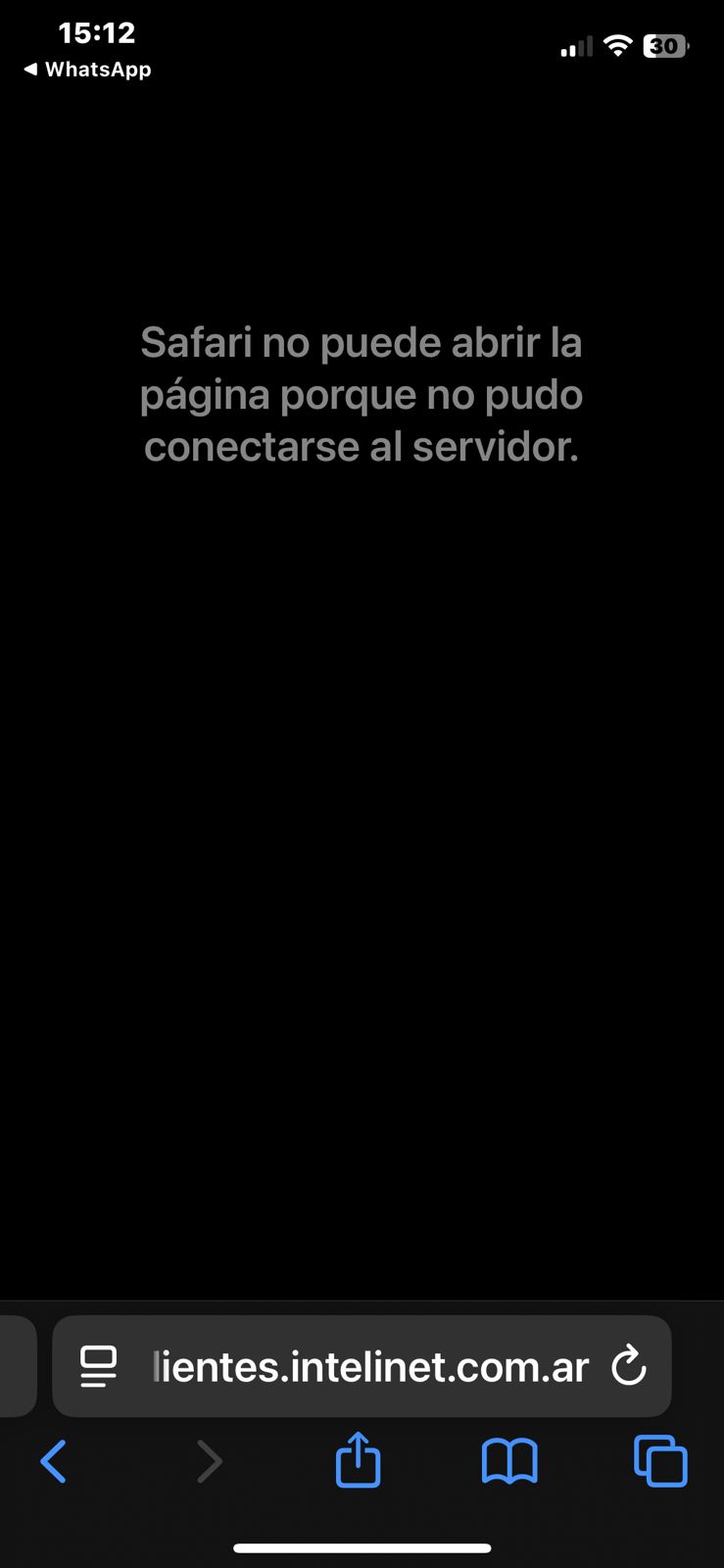The width and height of the screenshot is (724, 1568).
Task: Reload the page with the refresh icon
Action: [x=628, y=1366]
